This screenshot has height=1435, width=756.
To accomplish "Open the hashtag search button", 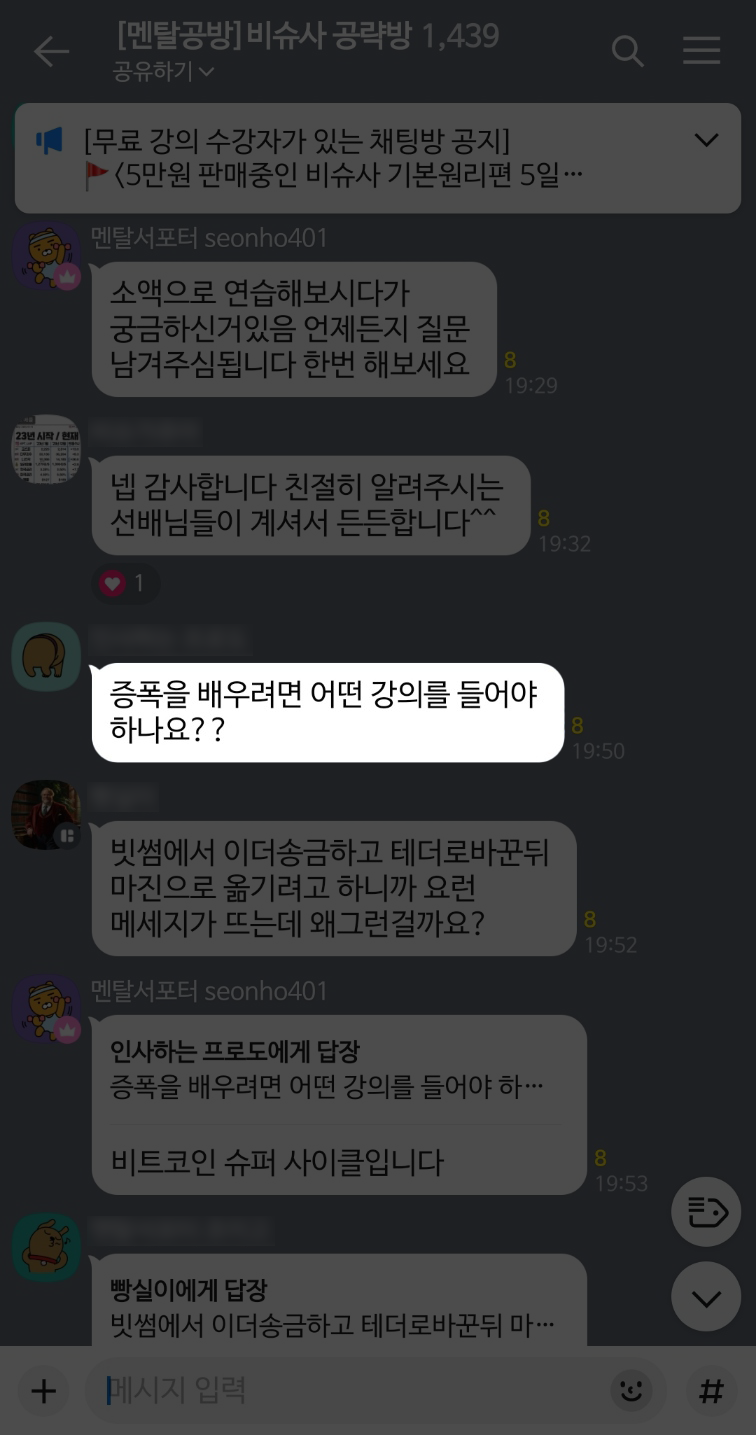I will point(710,1390).
